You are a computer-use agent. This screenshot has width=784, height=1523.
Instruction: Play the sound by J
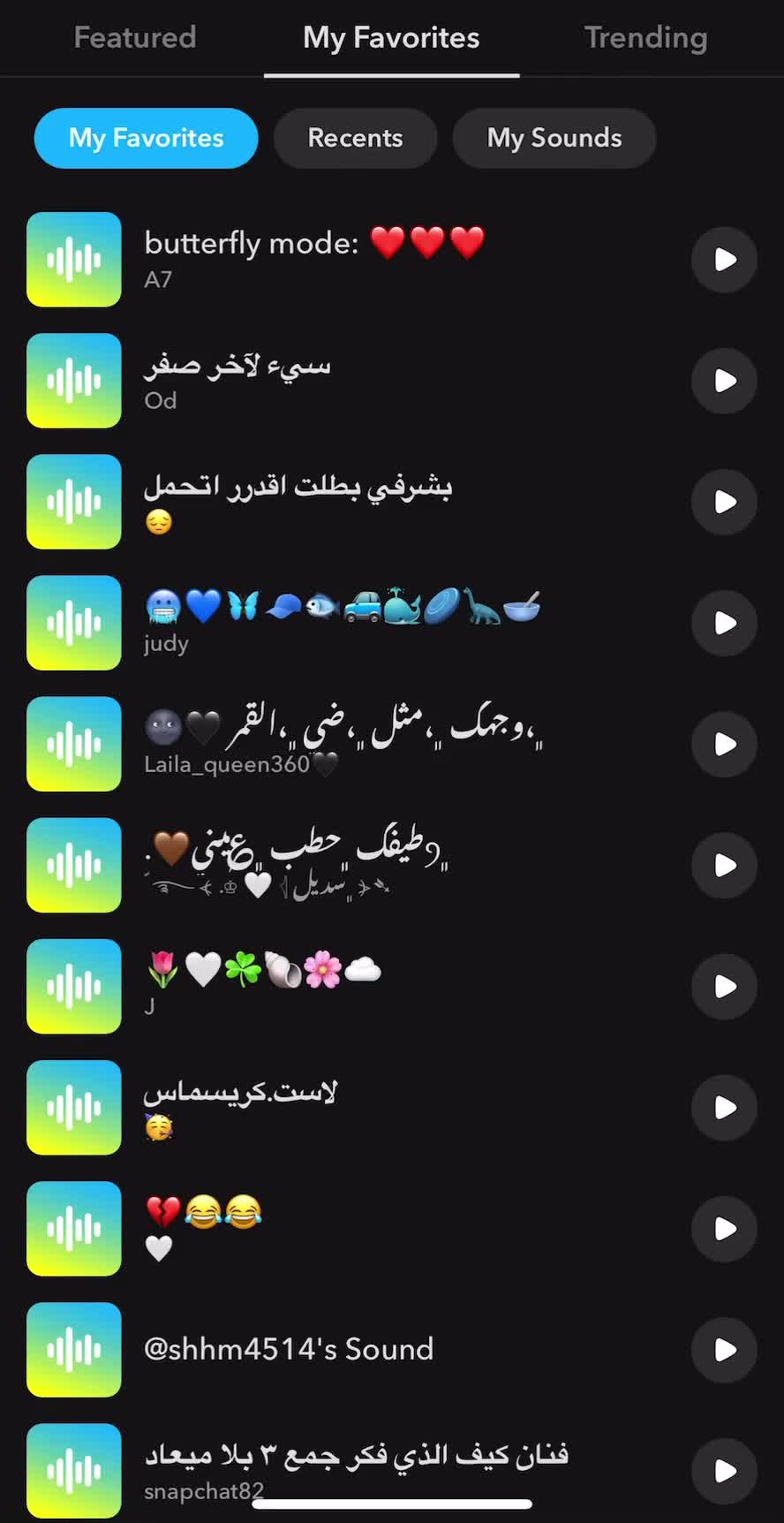coord(724,986)
